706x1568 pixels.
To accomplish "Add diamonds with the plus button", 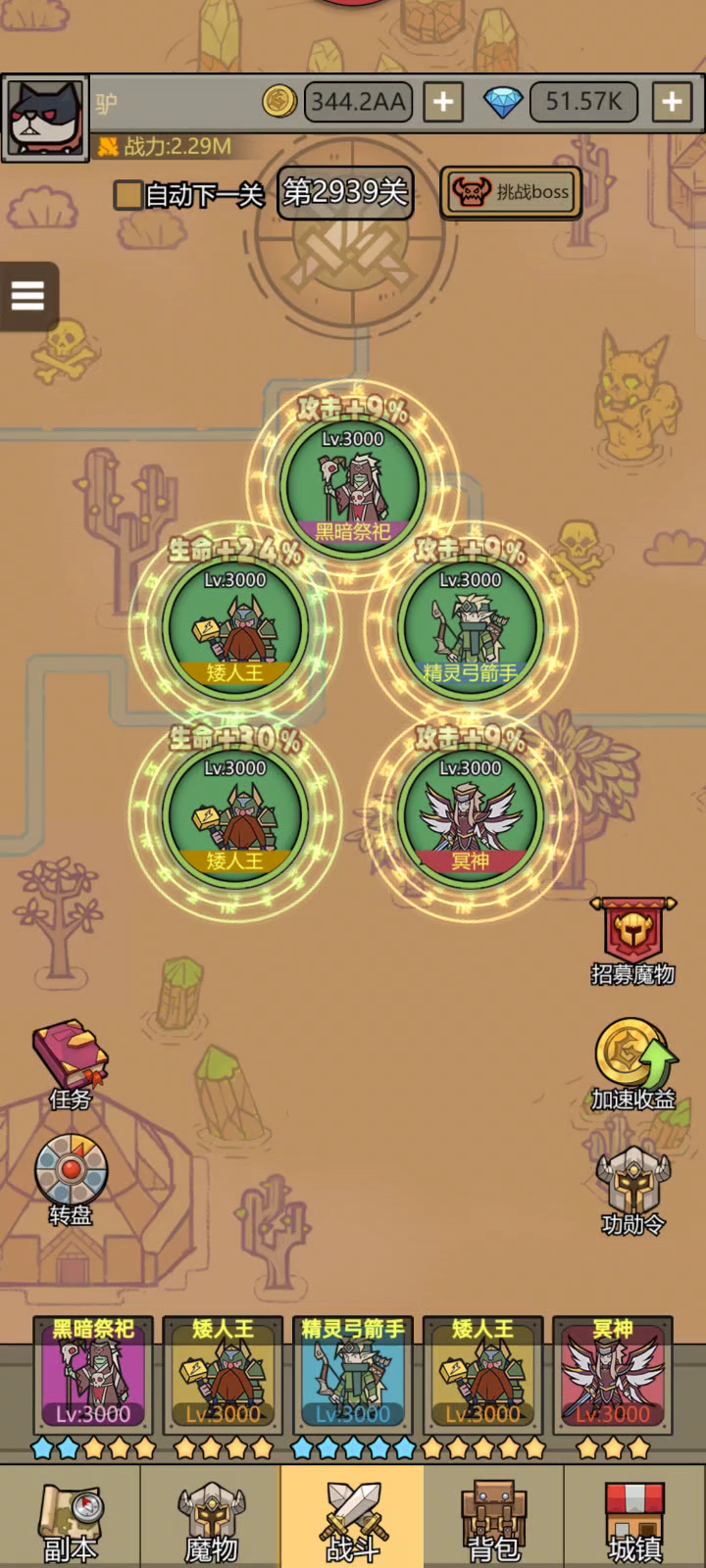I will [672, 102].
